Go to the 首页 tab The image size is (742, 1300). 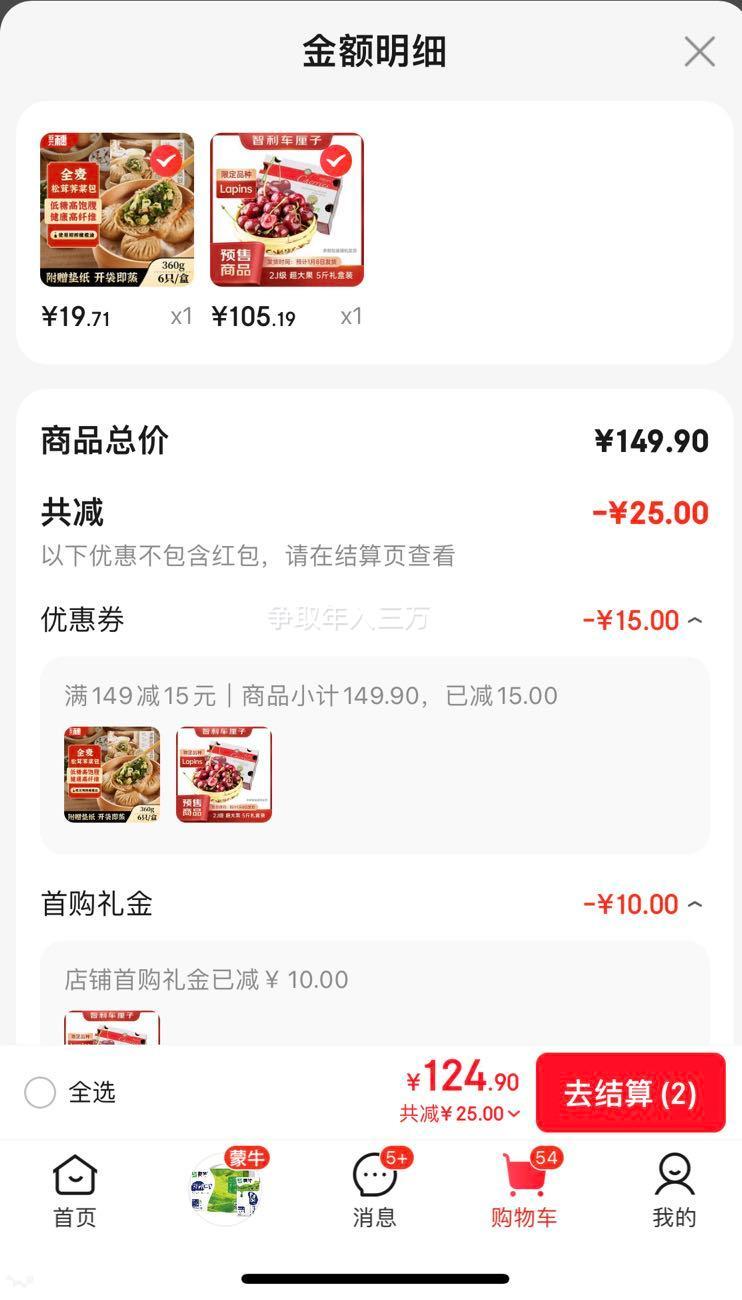pyautogui.click(x=75, y=1189)
